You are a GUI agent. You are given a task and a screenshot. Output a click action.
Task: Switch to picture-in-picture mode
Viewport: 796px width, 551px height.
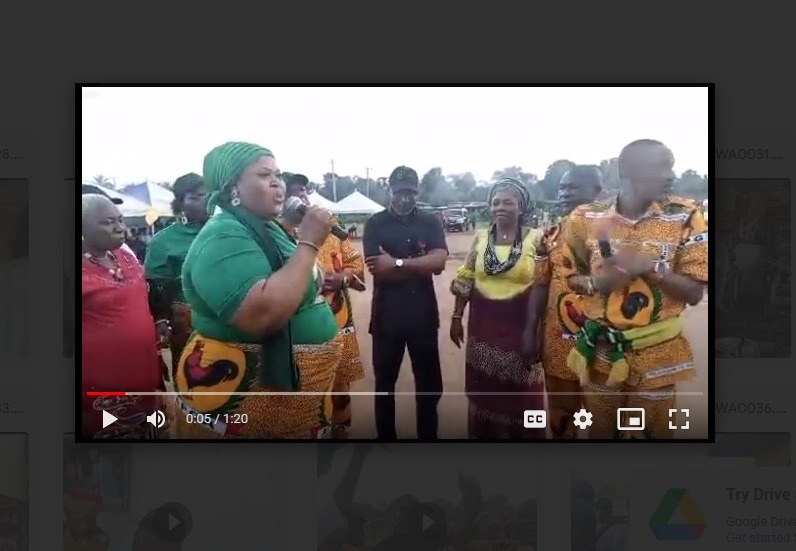(630, 419)
